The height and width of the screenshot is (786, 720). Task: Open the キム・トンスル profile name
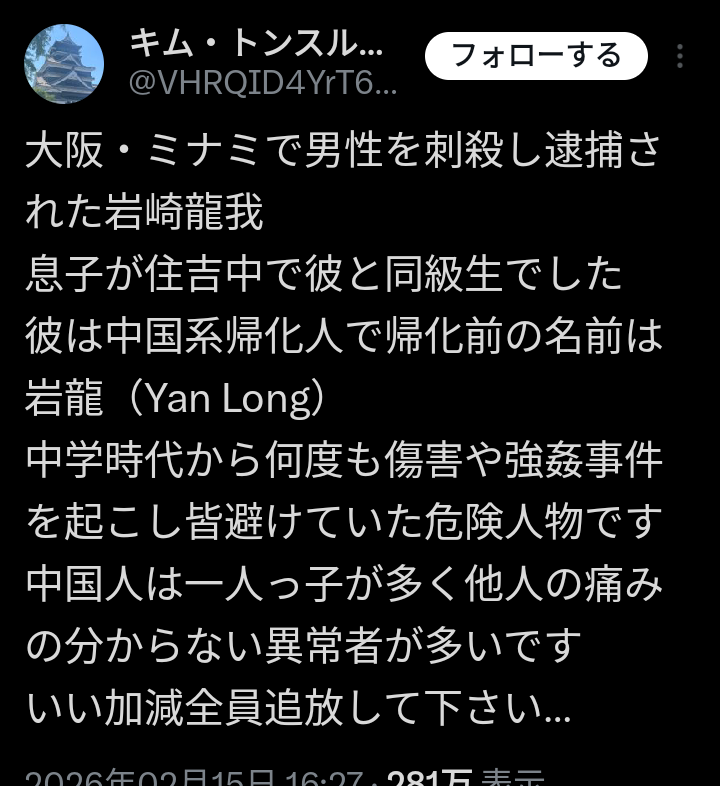tap(256, 43)
